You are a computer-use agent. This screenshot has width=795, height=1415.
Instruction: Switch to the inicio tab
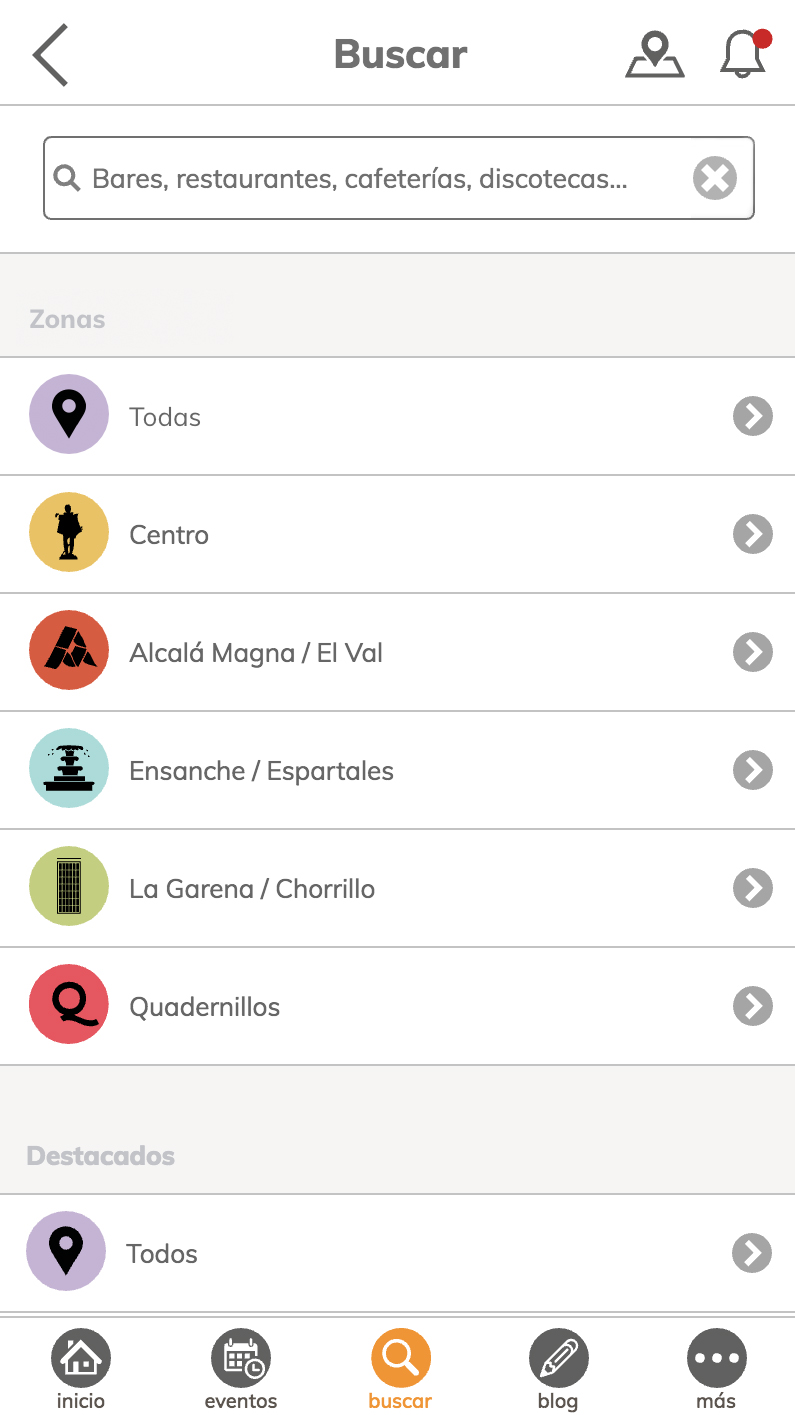click(81, 1369)
